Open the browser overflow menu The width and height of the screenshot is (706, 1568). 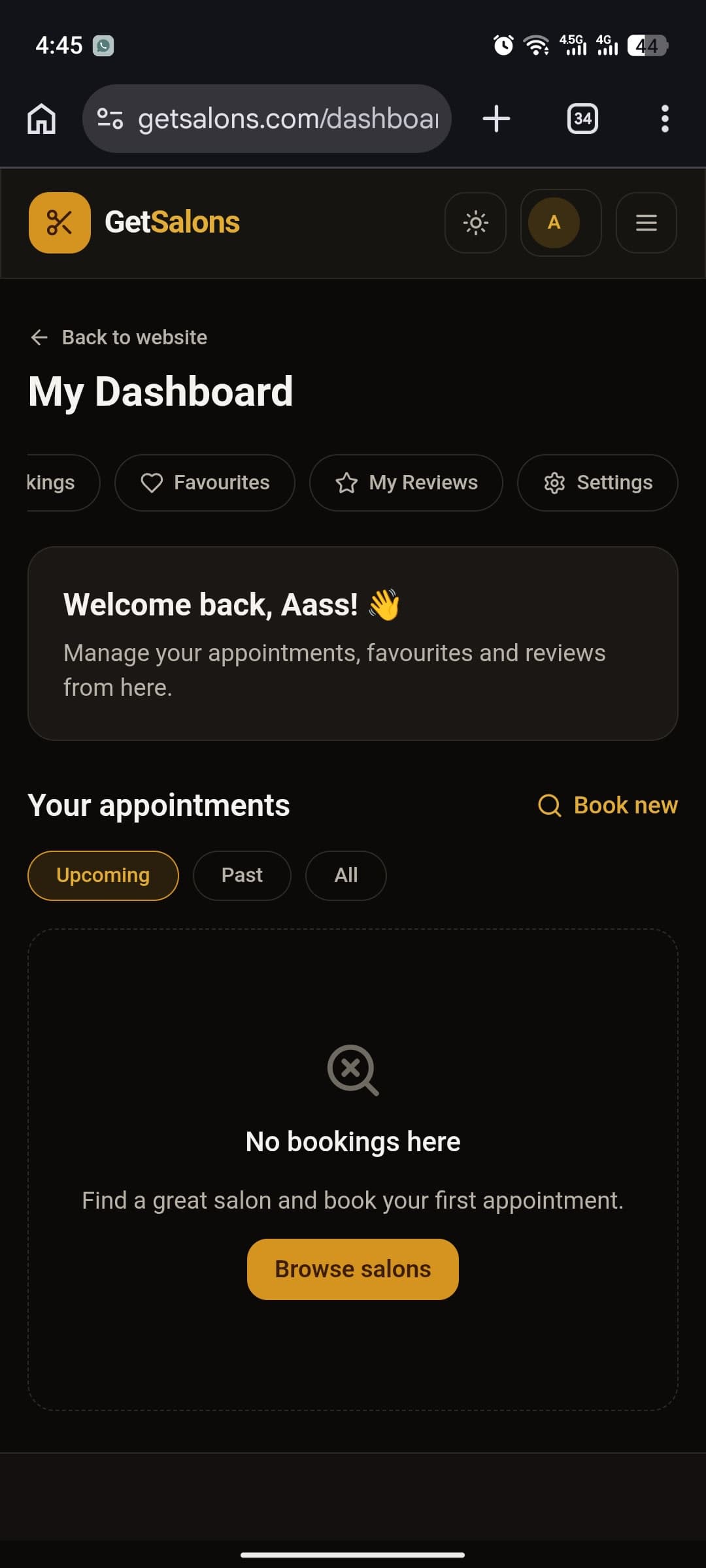tap(665, 119)
